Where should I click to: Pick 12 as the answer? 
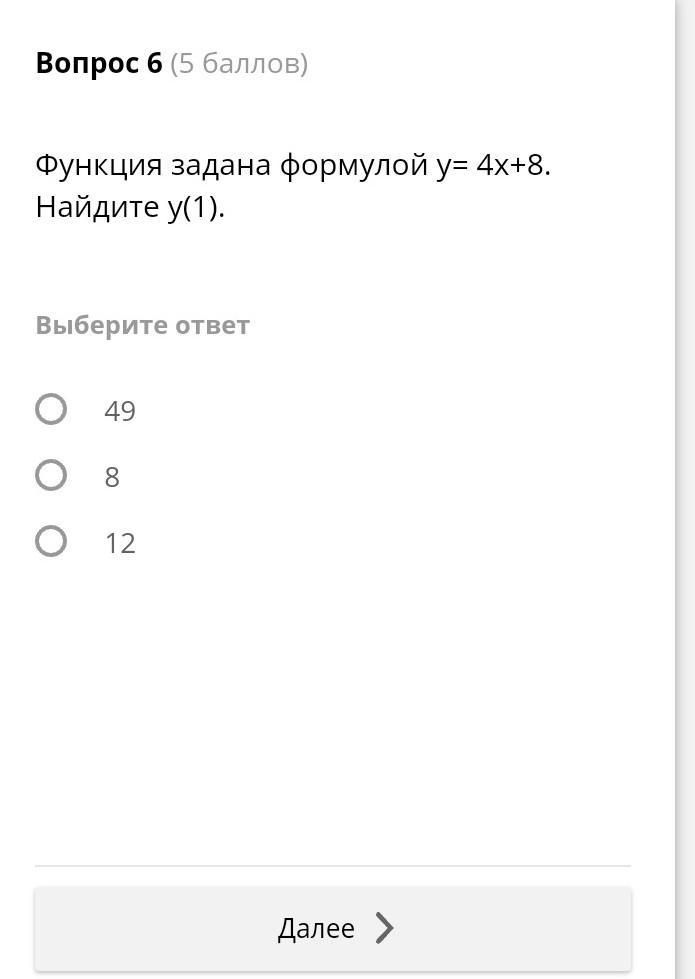51,541
